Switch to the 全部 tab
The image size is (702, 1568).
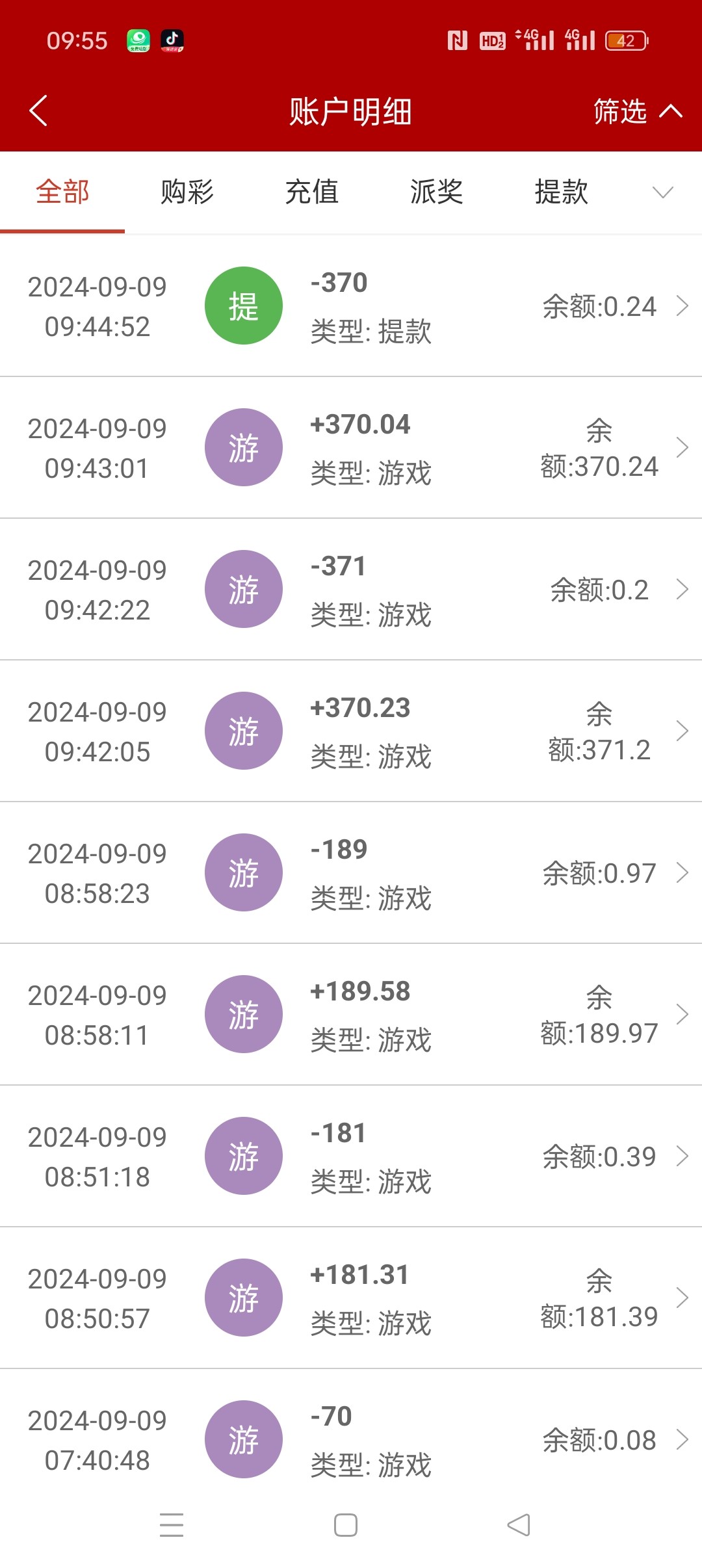[62, 192]
